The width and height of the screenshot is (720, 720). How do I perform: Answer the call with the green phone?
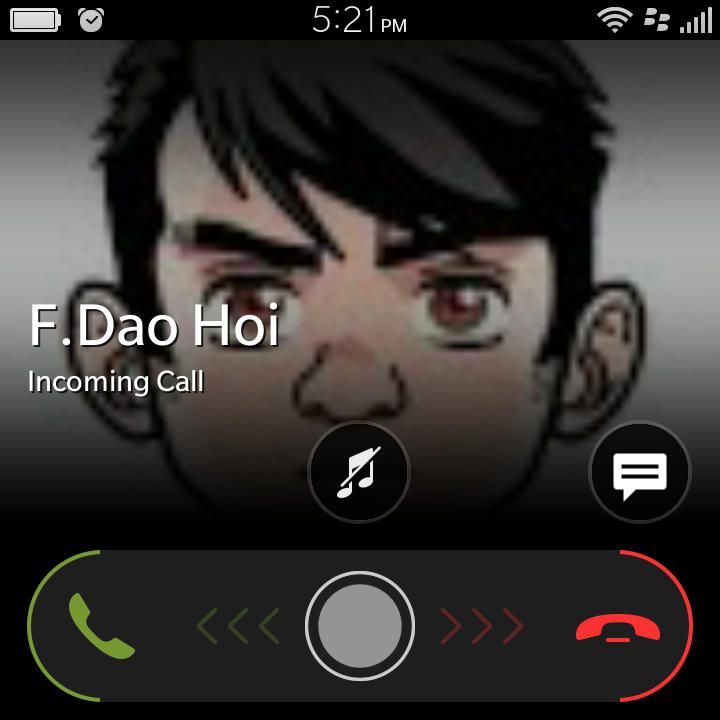[101, 626]
